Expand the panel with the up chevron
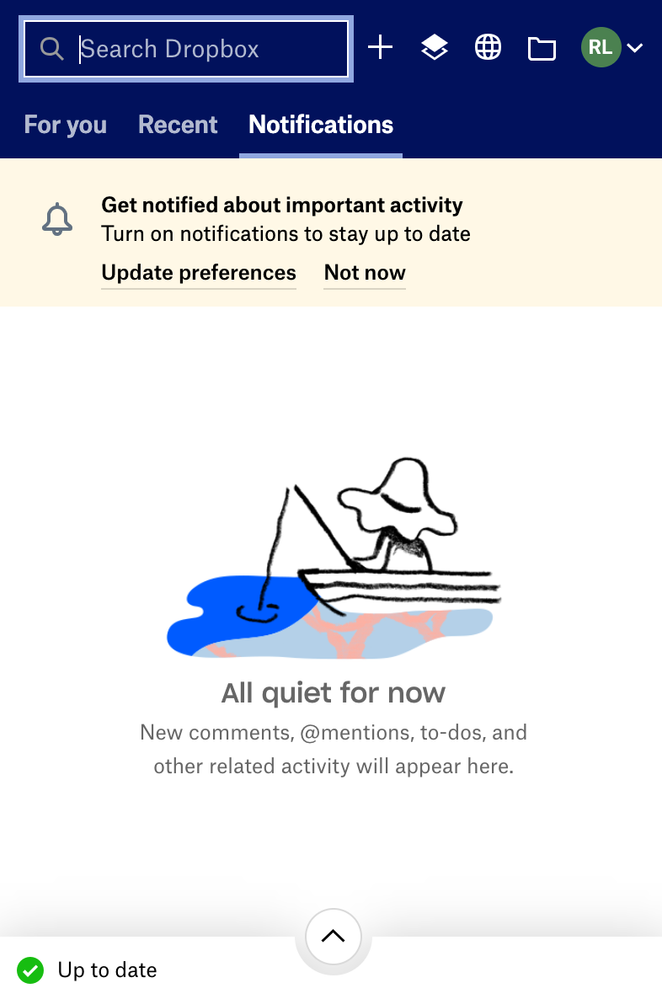The height and width of the screenshot is (999, 662). tap(333, 937)
